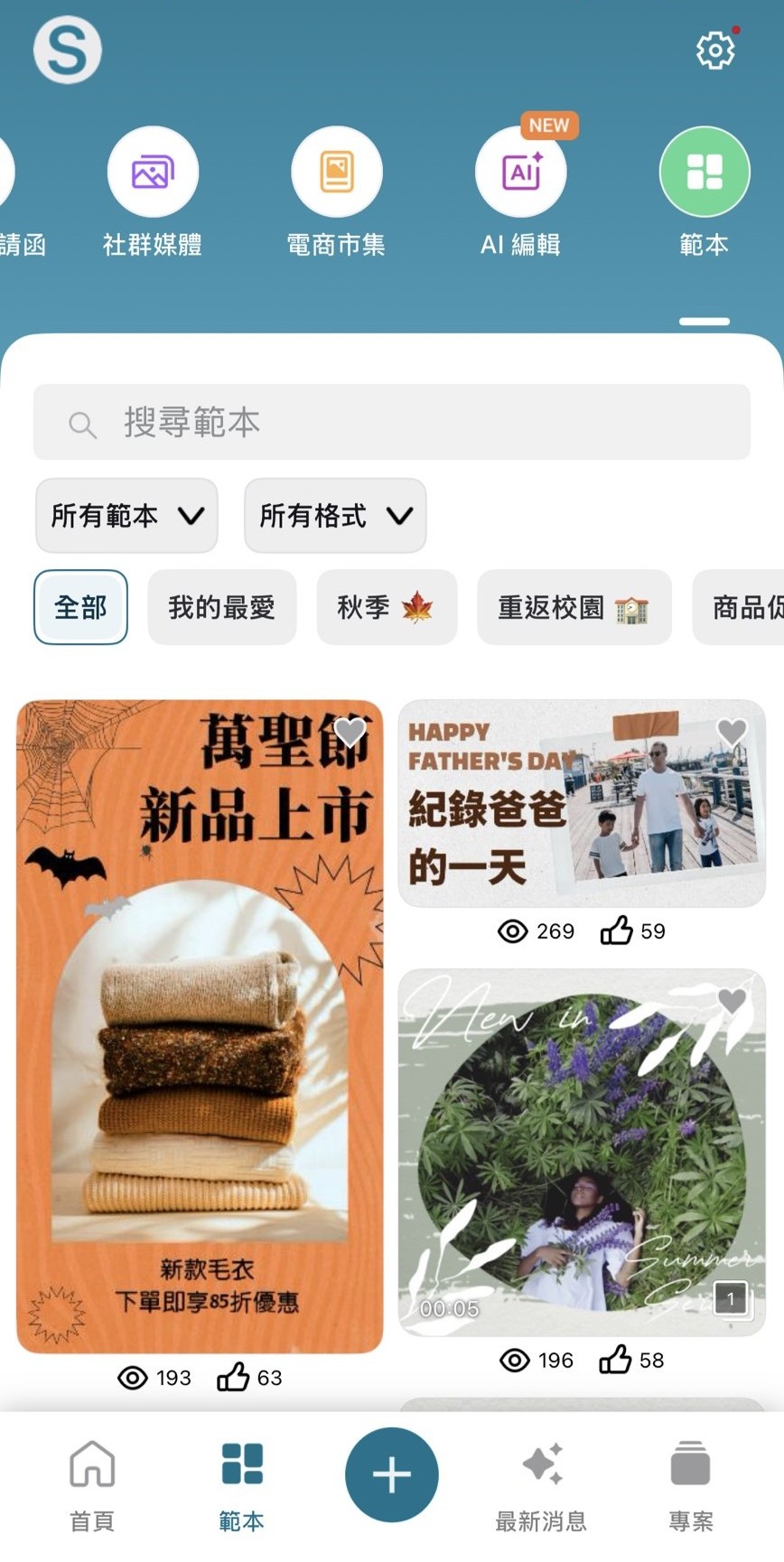This screenshot has height=1562, width=784.
Task: Filter by 秋季 templates
Action: click(x=386, y=607)
